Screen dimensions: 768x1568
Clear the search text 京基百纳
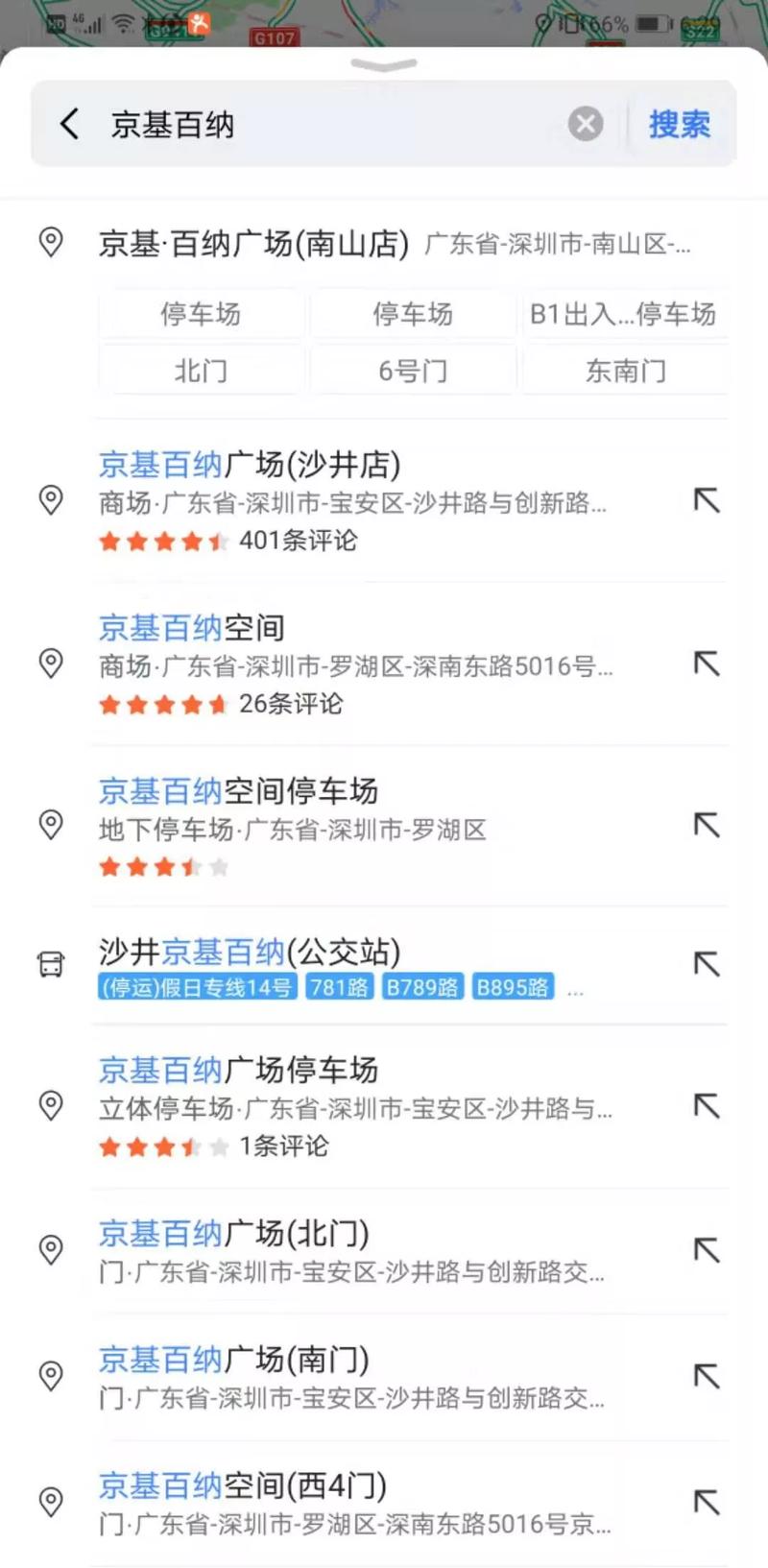(x=586, y=124)
